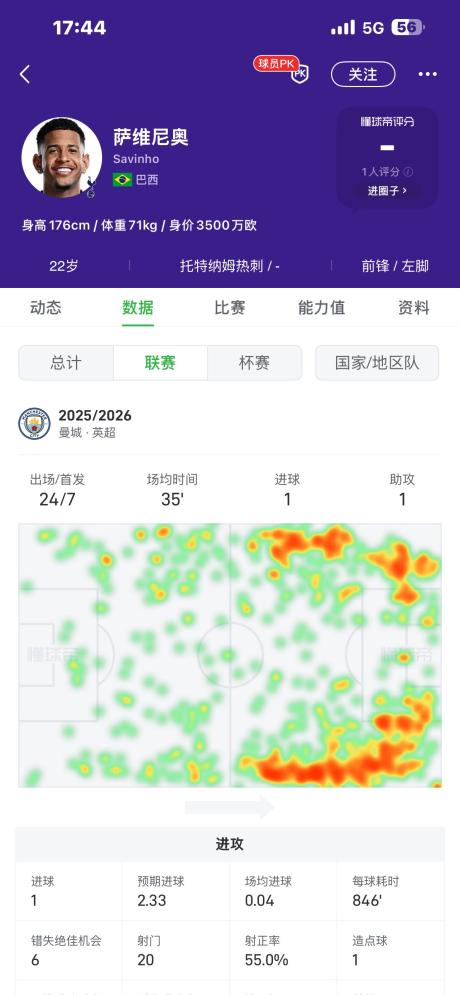
Task: Select the 国家/地区队 filter
Action: (x=377, y=363)
